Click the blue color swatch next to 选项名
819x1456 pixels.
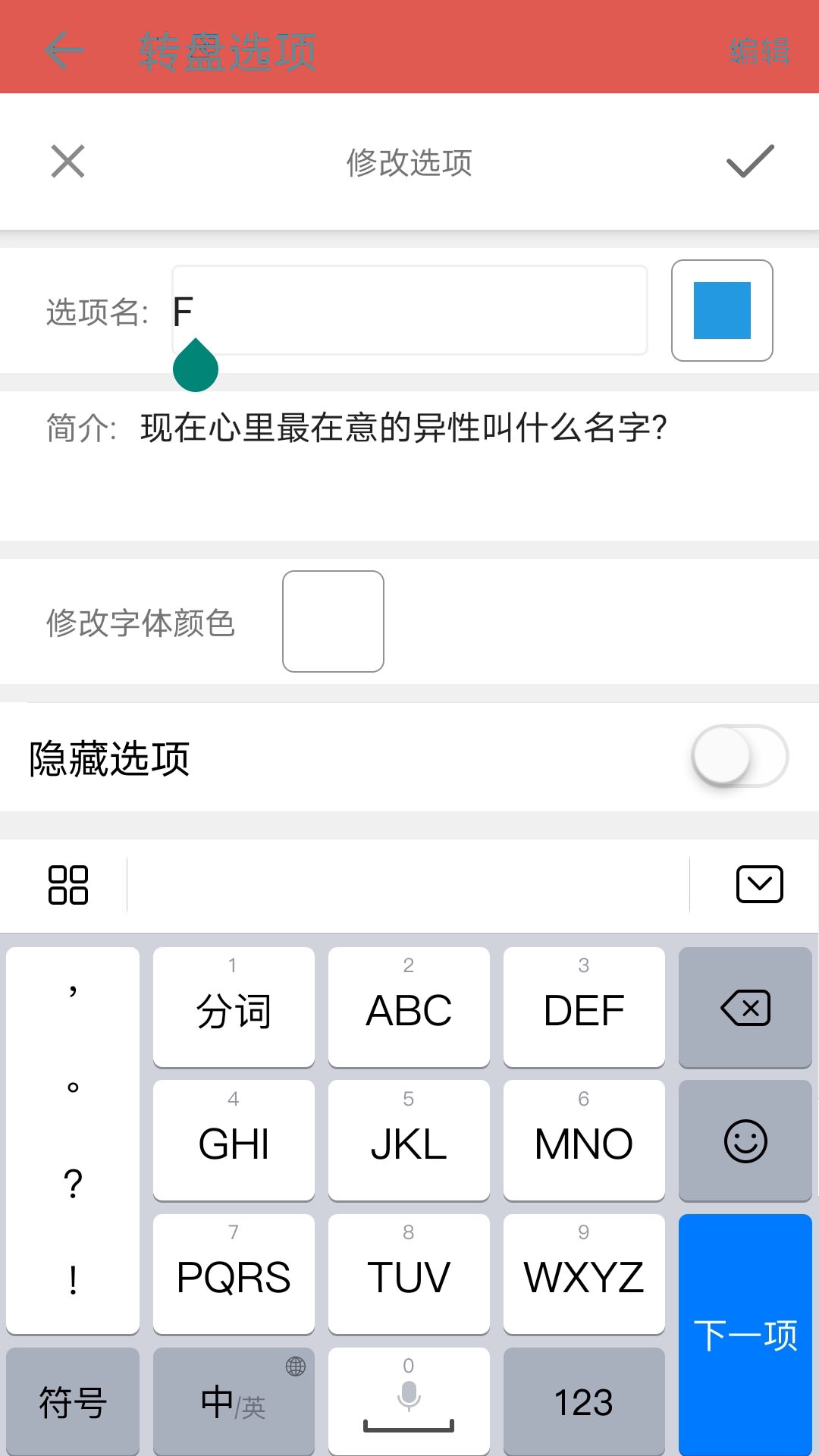pyautogui.click(x=721, y=310)
